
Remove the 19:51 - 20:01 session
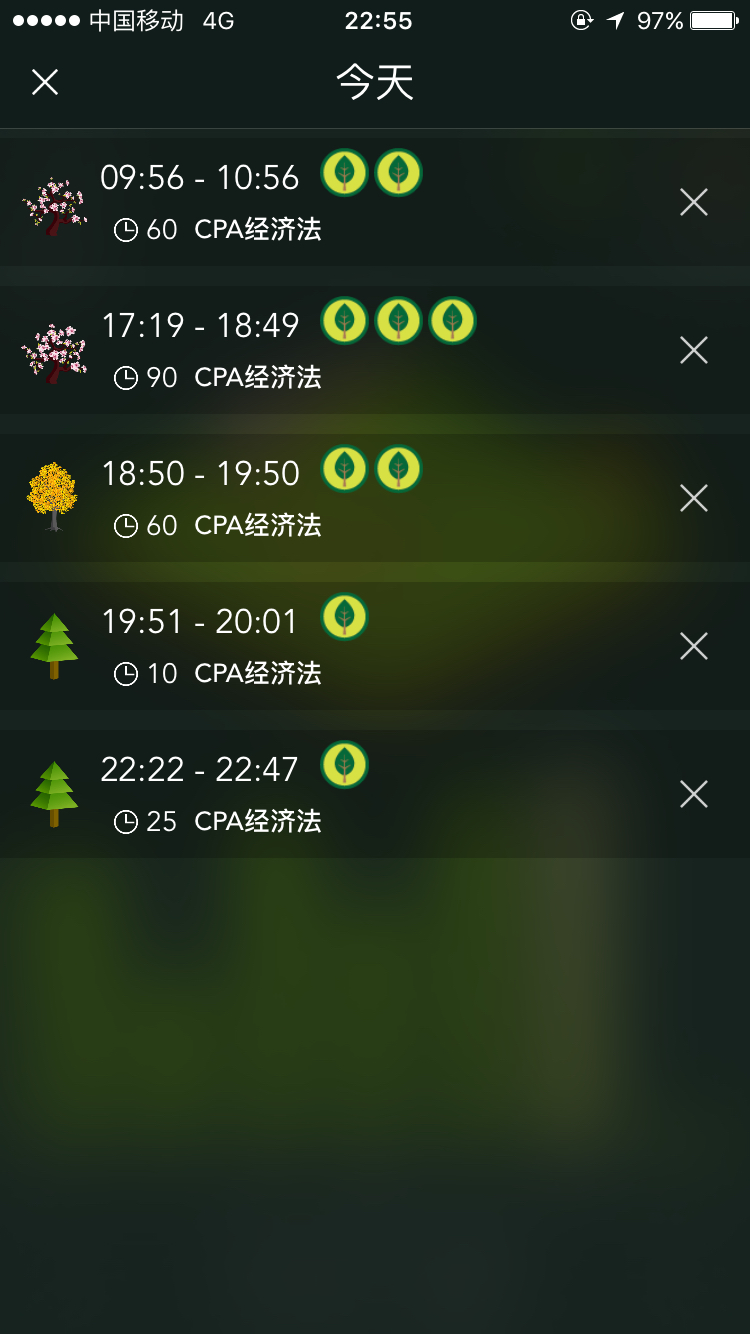[x=693, y=646]
